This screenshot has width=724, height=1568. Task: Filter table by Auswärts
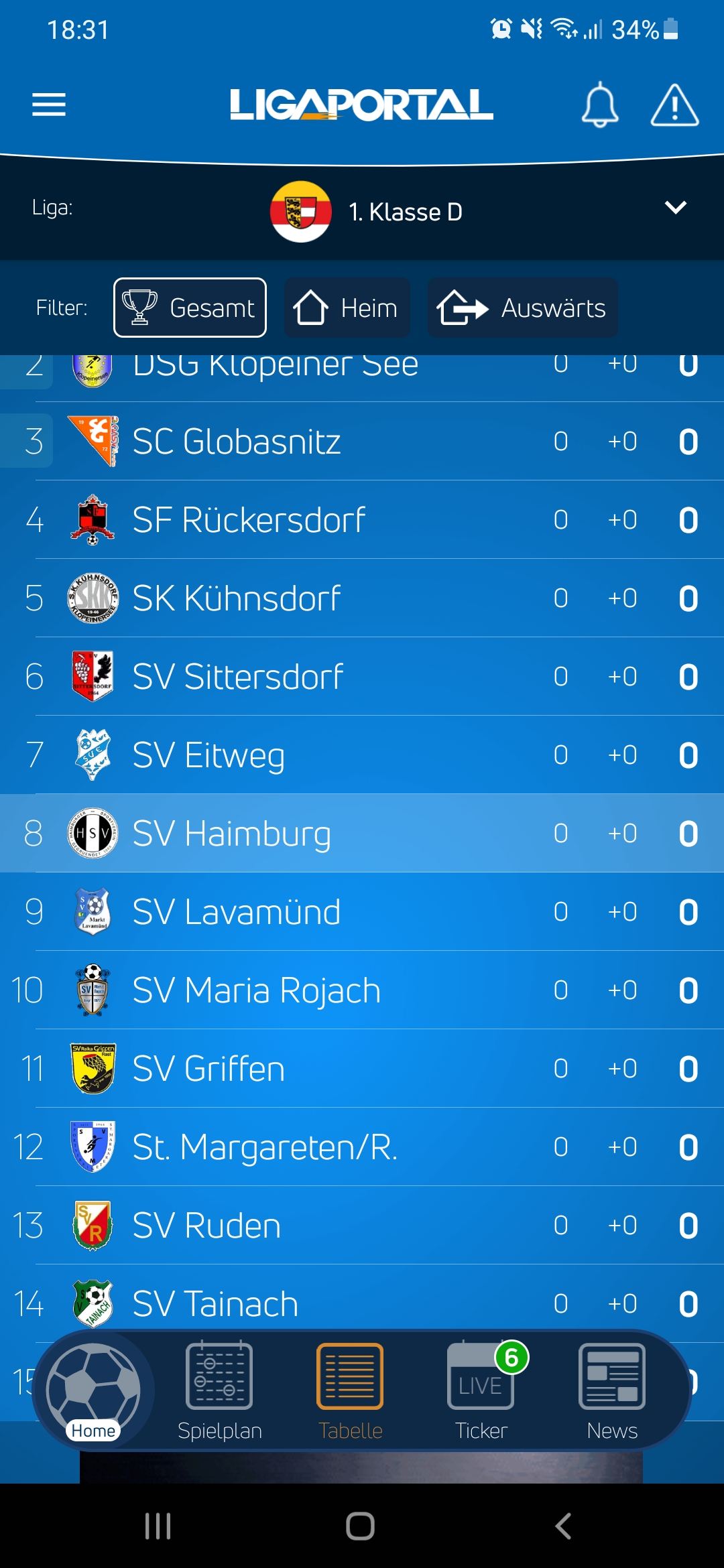point(523,308)
